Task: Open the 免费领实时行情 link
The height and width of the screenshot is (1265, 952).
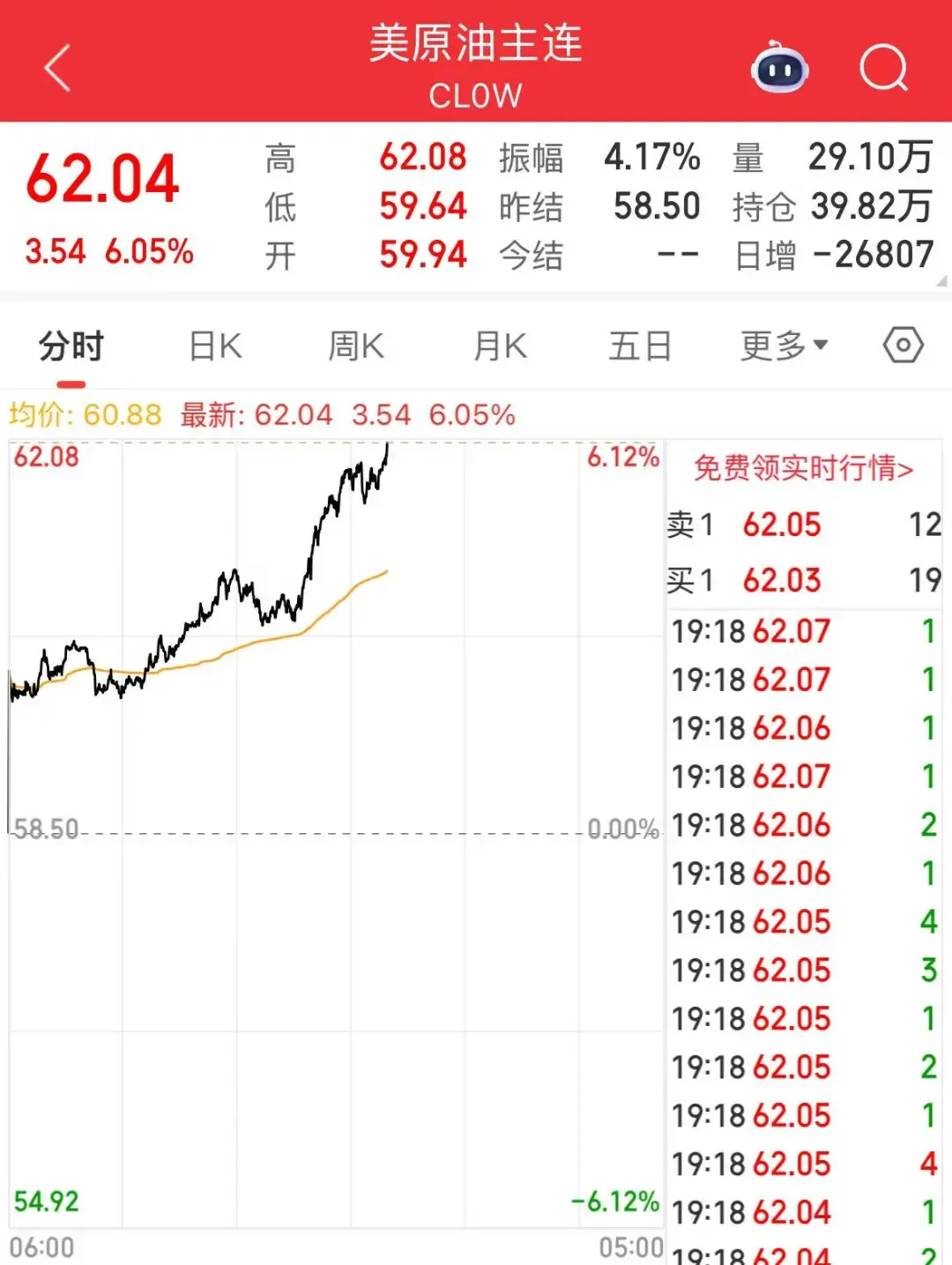Action: tap(803, 468)
